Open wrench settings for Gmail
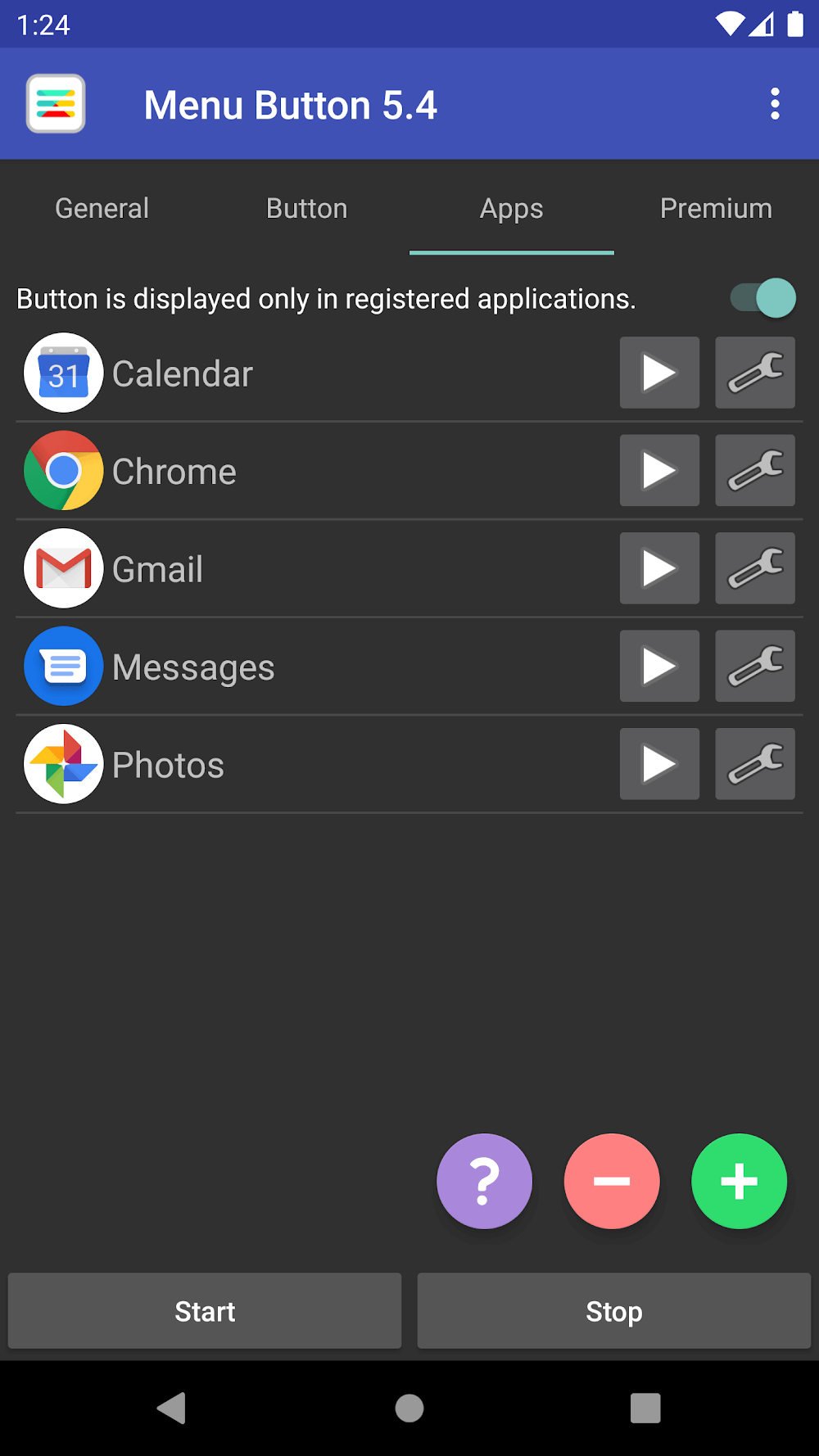 (x=754, y=568)
